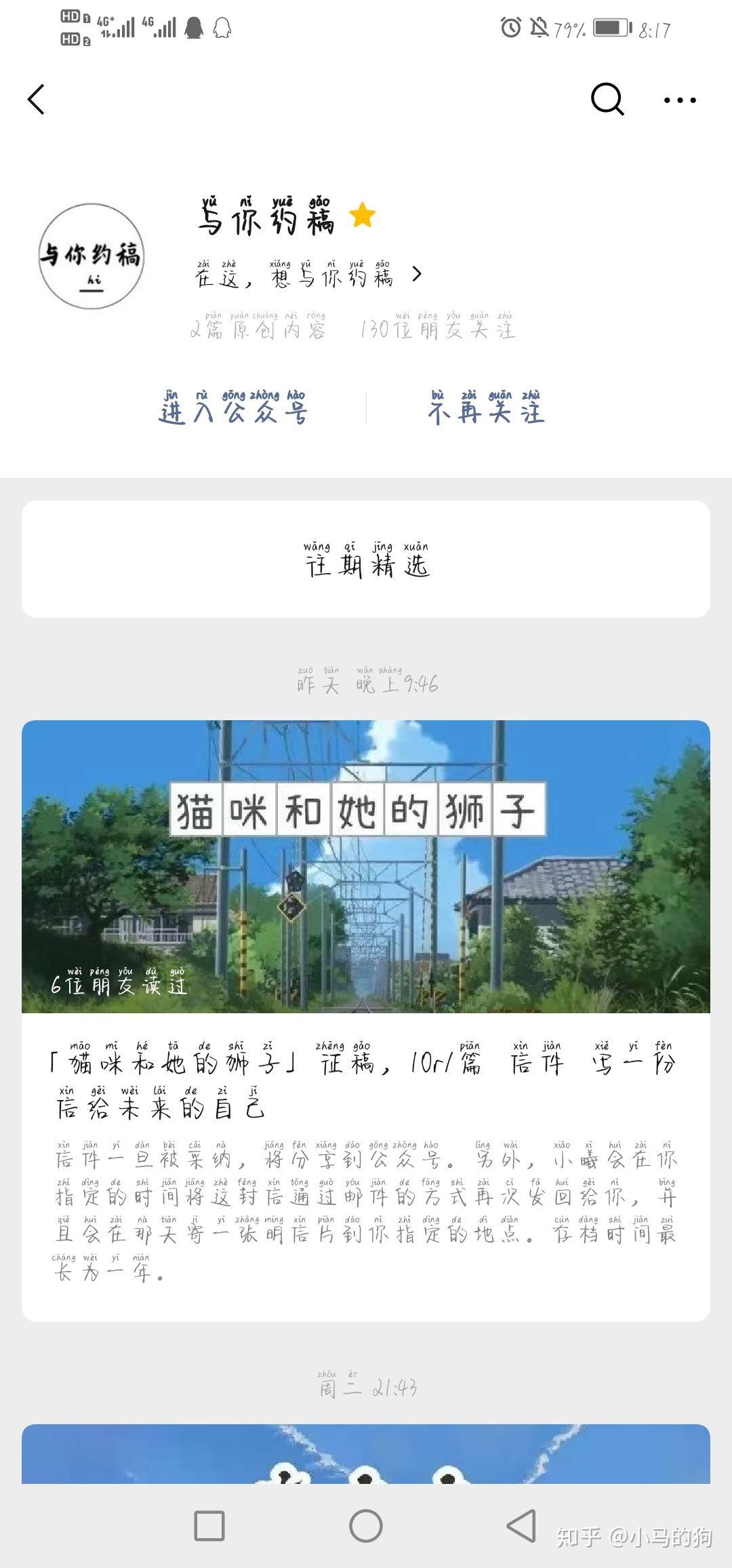
Task: Open the 猫咪和她的狮子 article card
Action: 366,1017
